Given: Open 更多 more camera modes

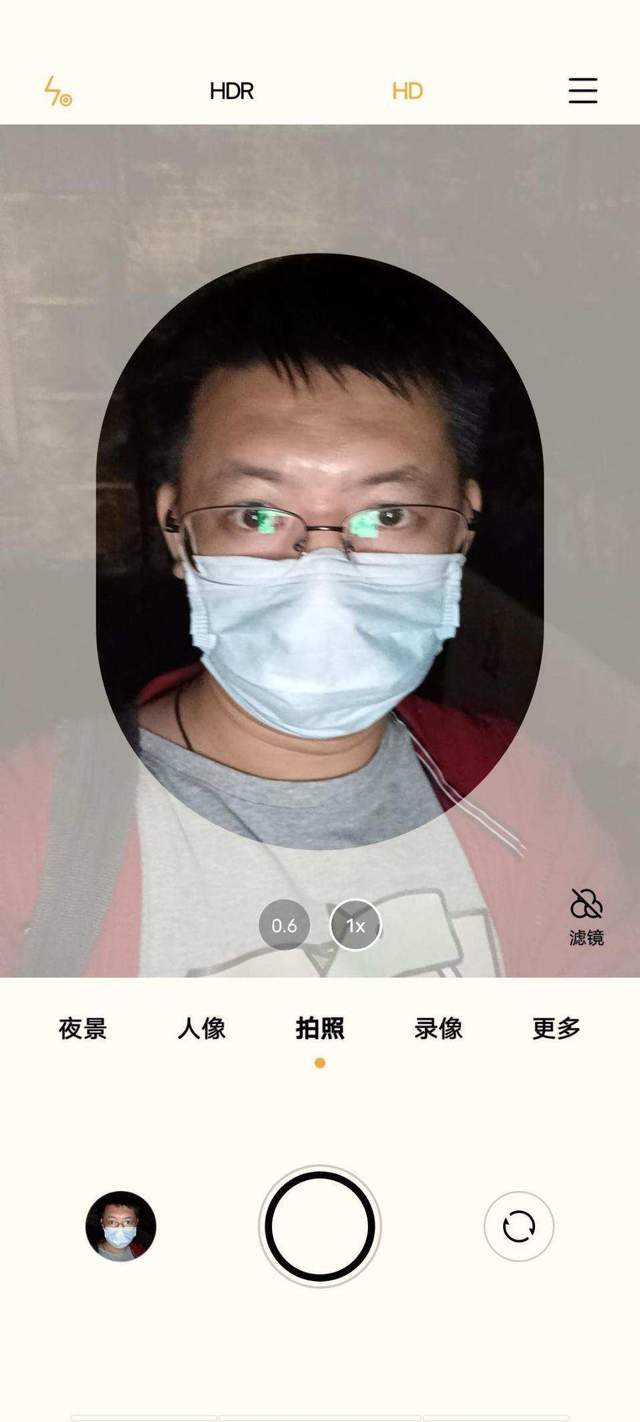Looking at the screenshot, I should coord(556,1028).
